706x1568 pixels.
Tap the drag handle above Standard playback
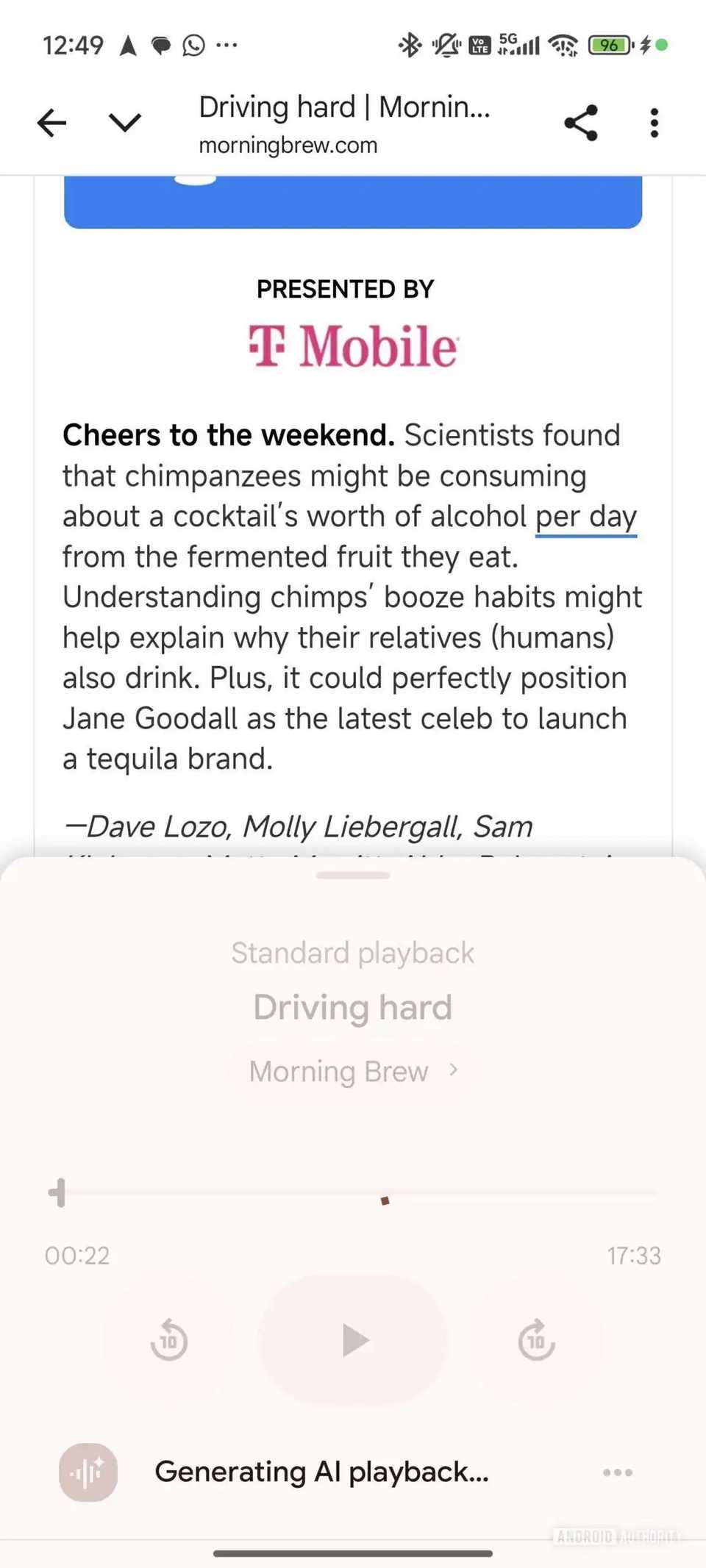click(352, 875)
